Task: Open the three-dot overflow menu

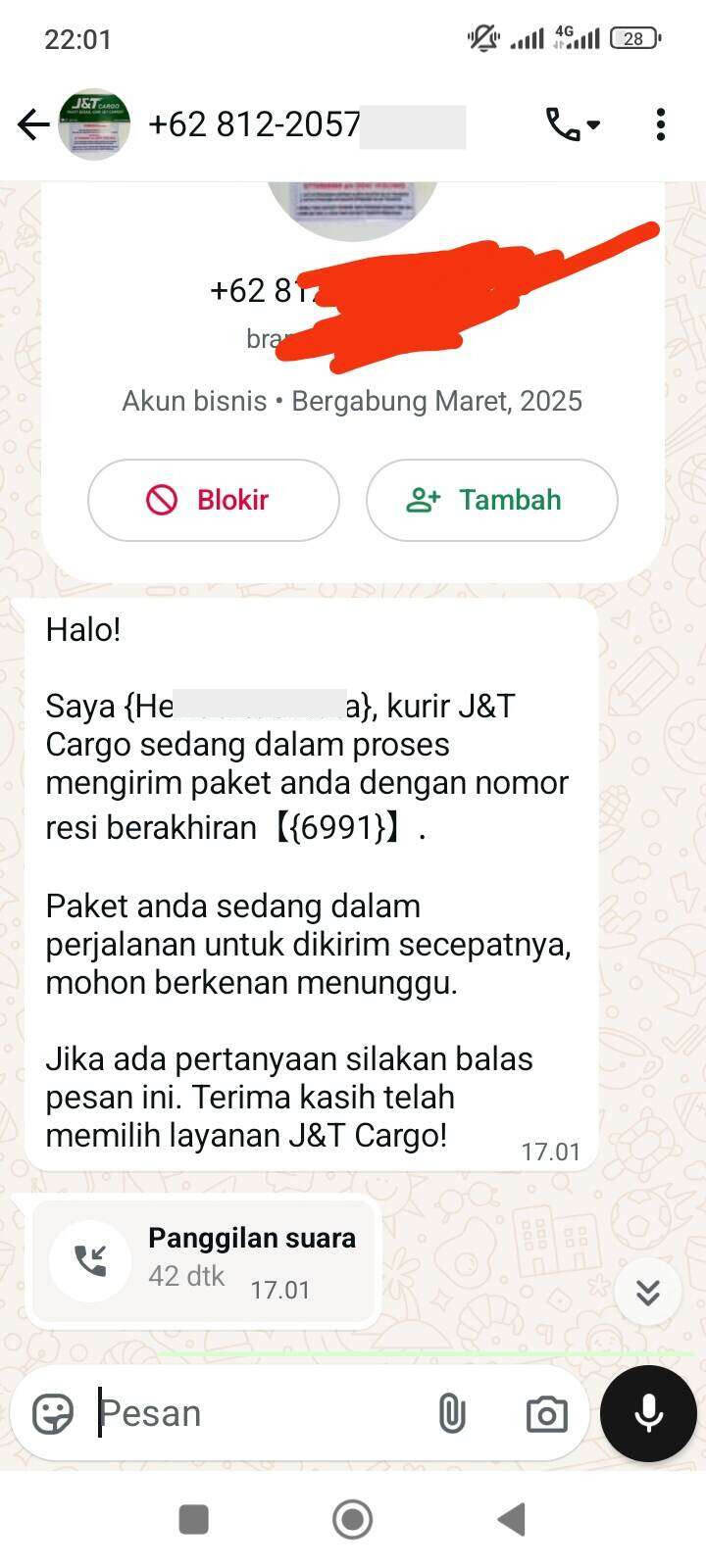Action: tap(660, 124)
